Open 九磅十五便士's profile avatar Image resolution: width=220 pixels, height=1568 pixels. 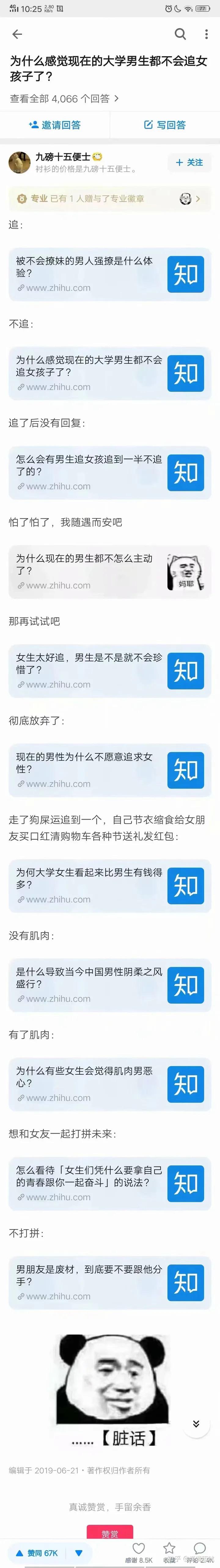pos(20,162)
